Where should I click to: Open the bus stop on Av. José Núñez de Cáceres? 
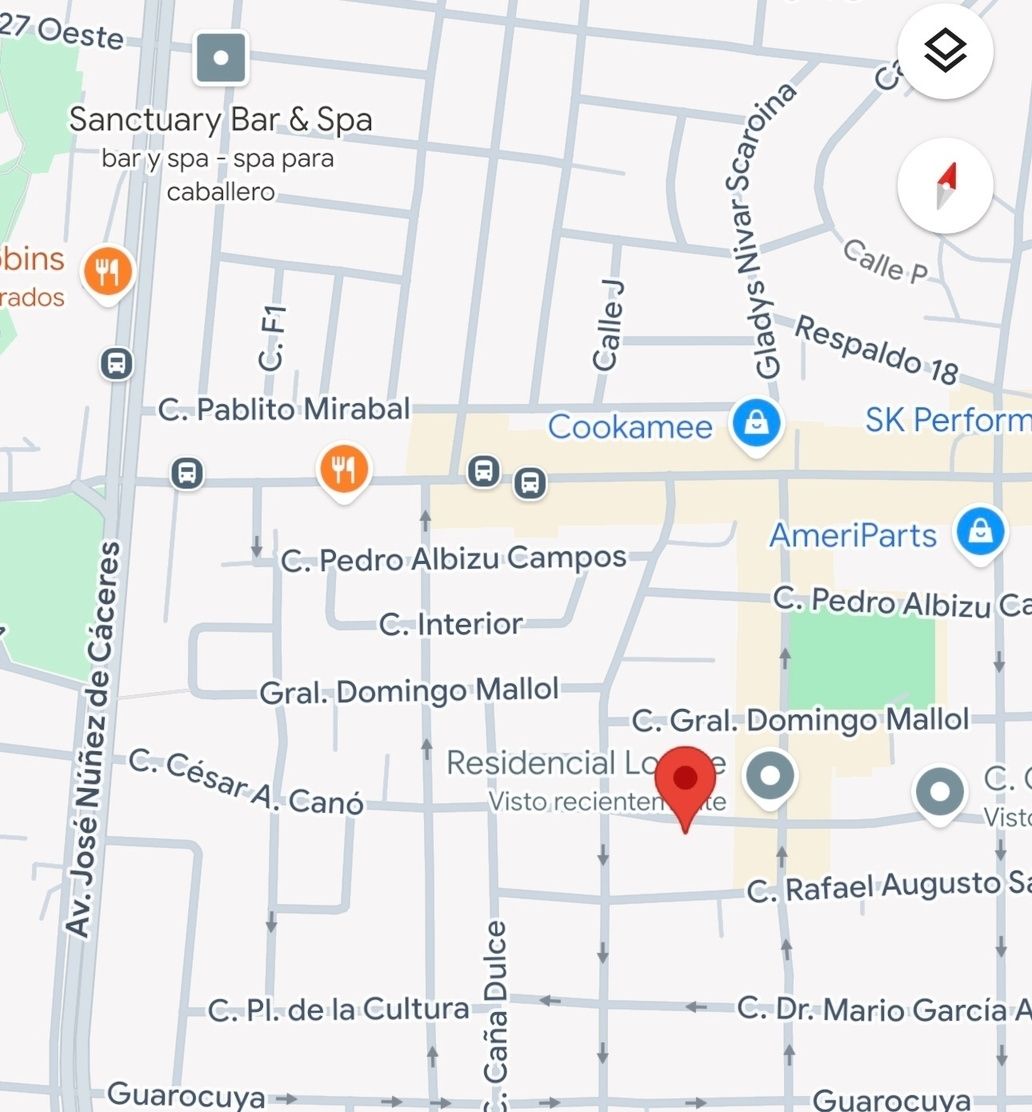point(117,363)
